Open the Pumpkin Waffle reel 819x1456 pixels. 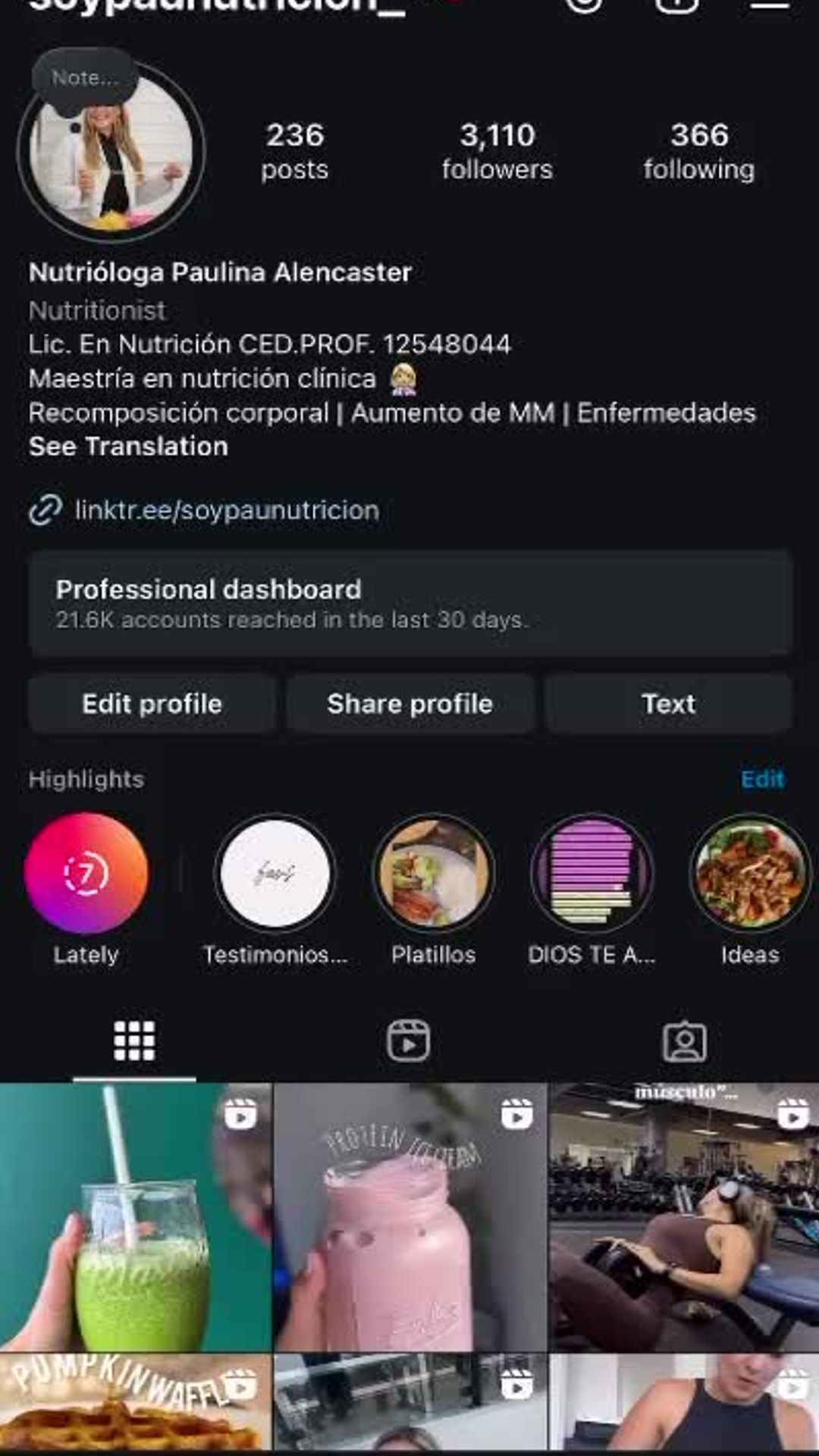135,1403
